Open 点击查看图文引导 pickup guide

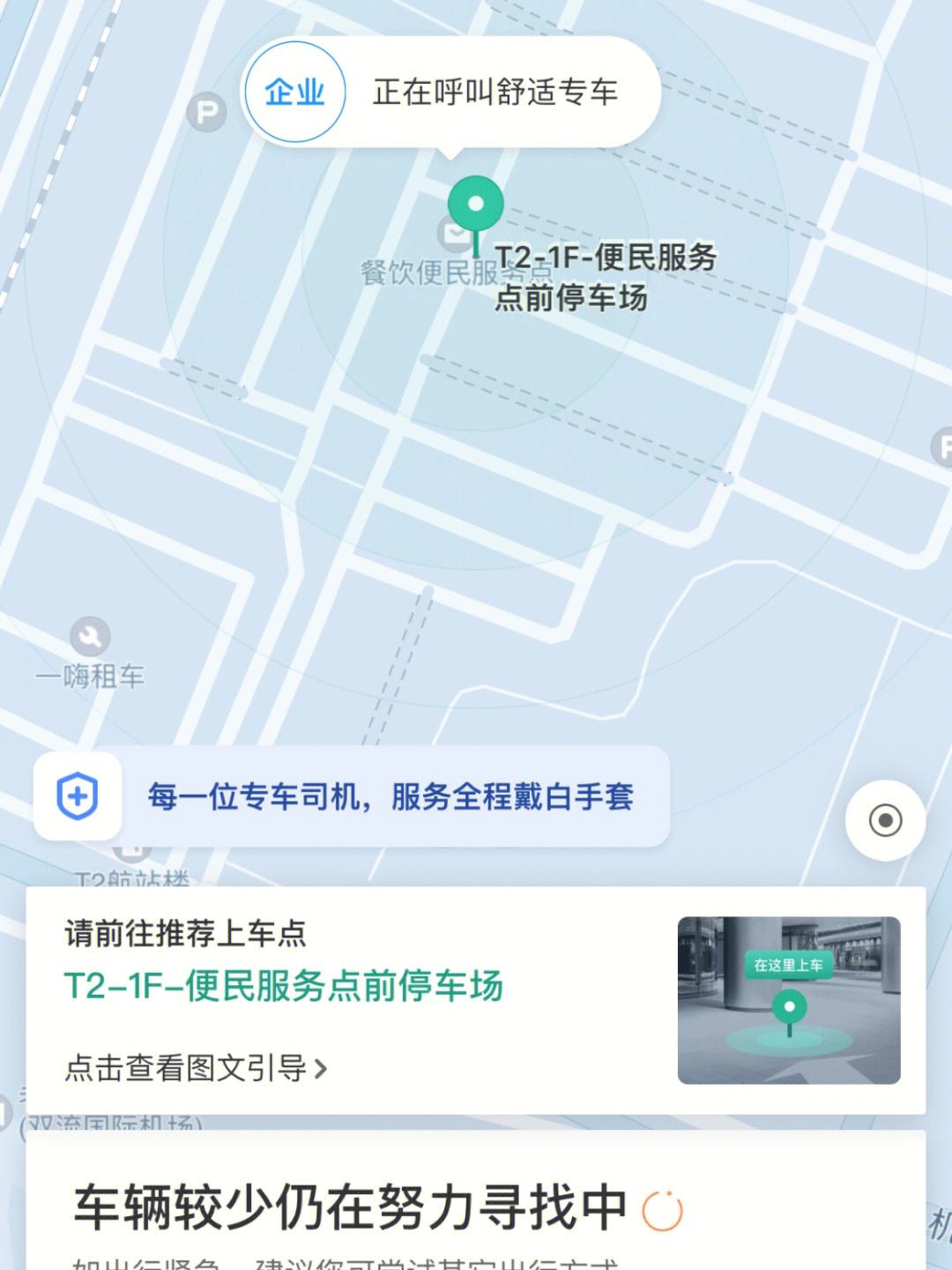(196, 1068)
